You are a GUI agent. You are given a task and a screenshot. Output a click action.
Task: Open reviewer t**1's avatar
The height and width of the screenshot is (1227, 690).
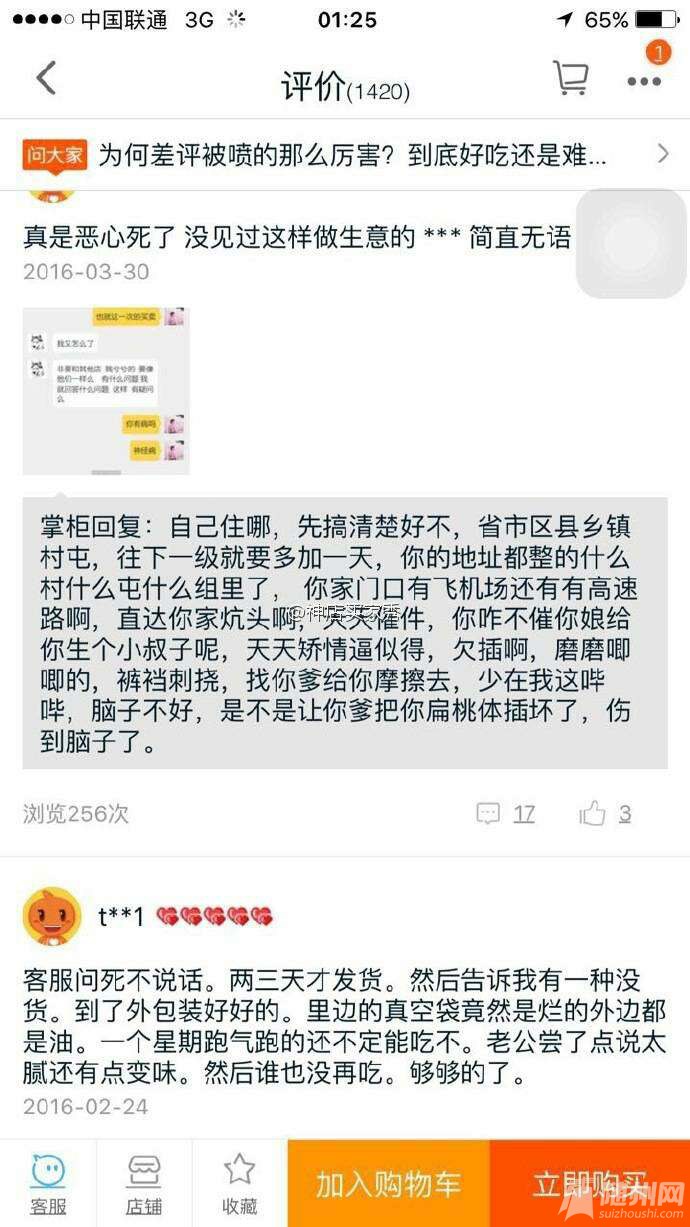point(52,915)
